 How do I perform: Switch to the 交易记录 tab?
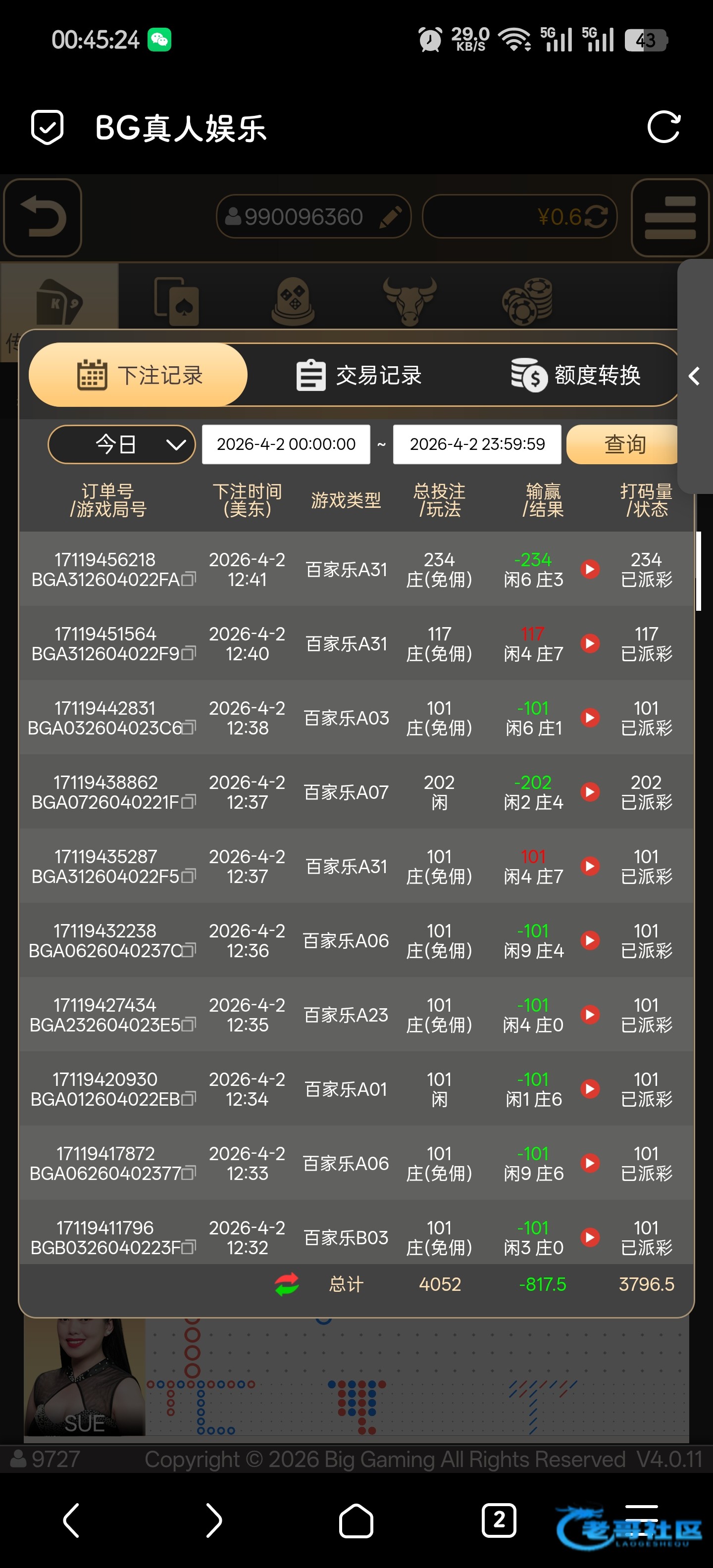click(x=359, y=375)
